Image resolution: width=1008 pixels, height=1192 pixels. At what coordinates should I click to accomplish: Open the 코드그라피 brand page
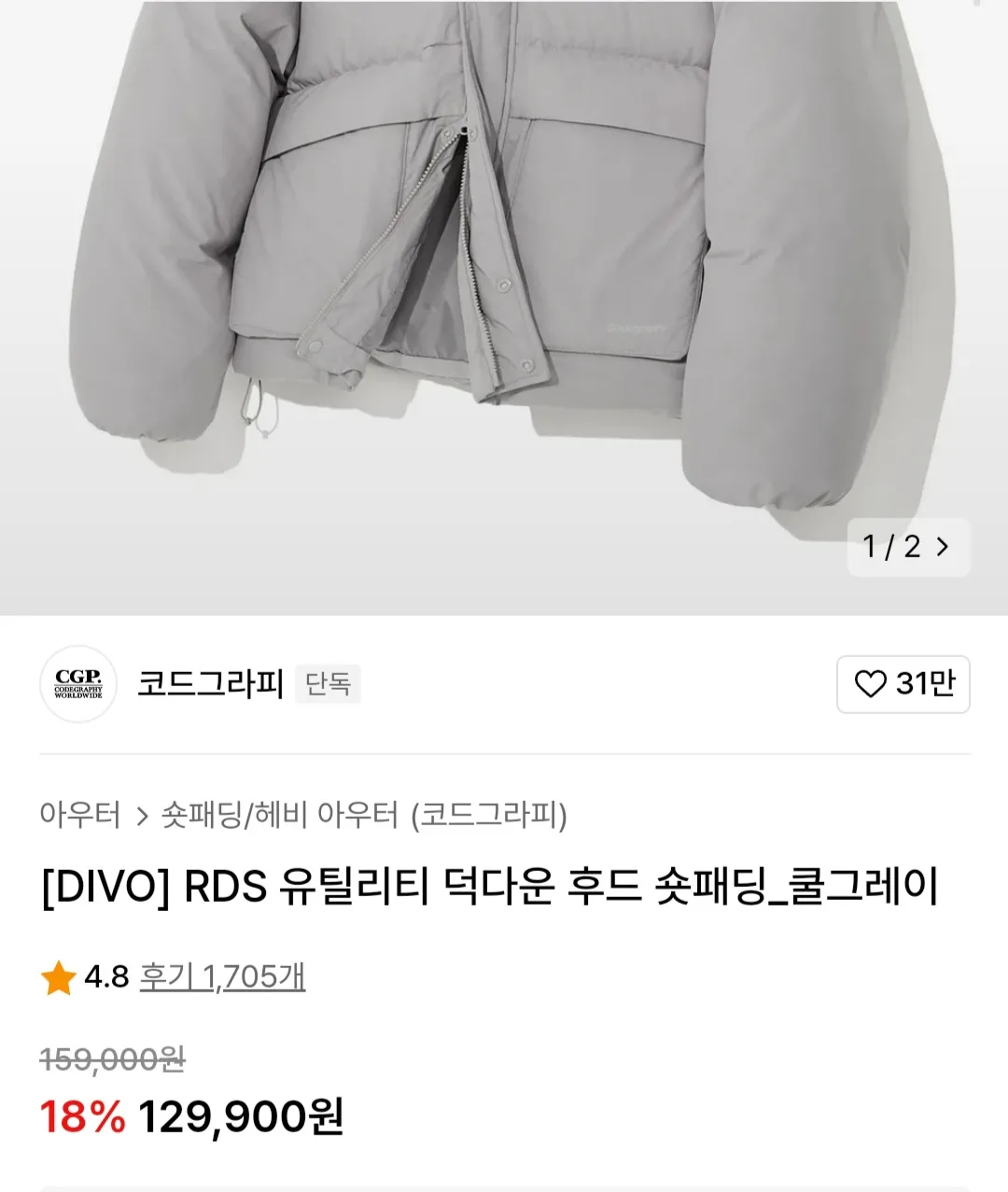[x=209, y=684]
